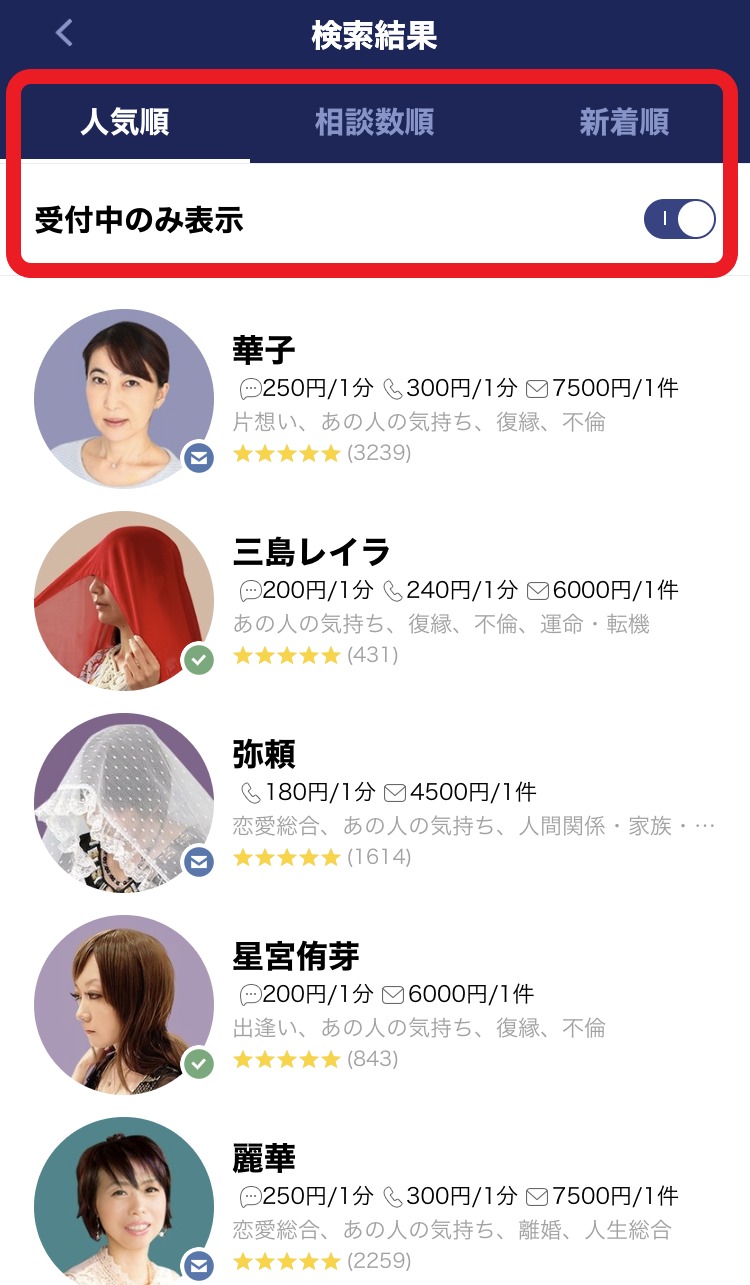Open 華子's profile
This screenshot has width=750, height=1285.
(264, 351)
